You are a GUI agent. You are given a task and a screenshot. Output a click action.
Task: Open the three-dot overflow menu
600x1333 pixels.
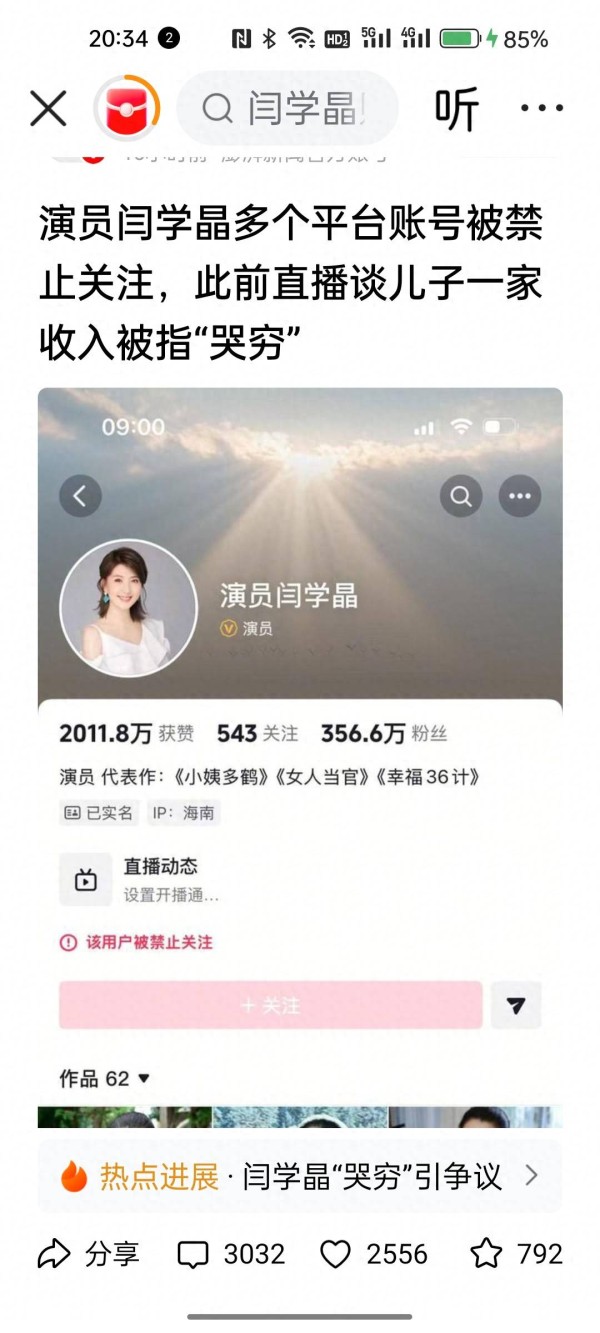542,108
